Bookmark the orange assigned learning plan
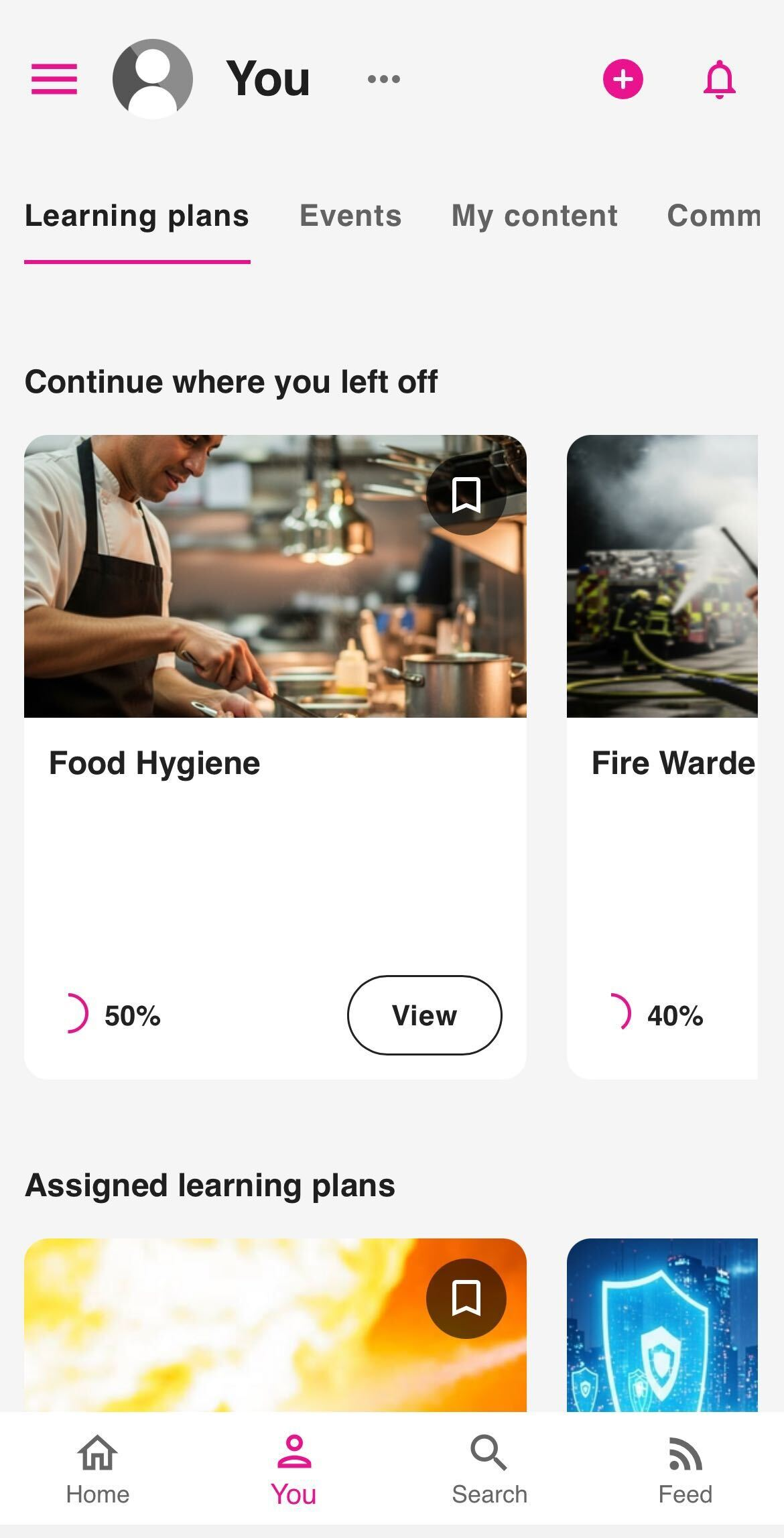This screenshot has width=784, height=1538. click(x=466, y=1299)
